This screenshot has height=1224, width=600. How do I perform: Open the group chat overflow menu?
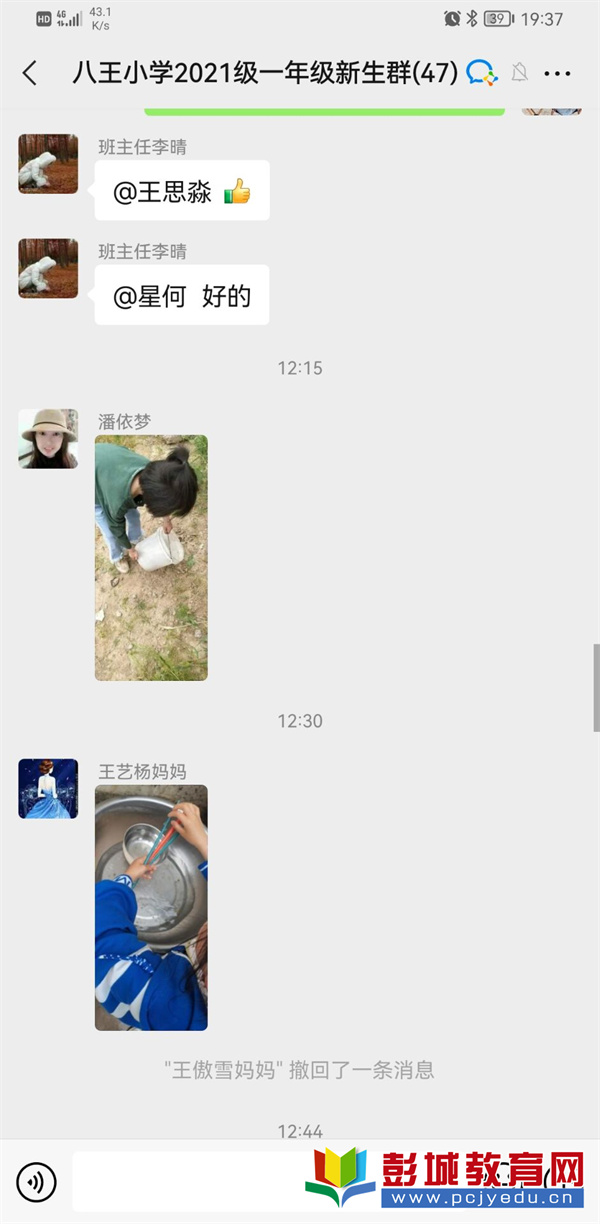[x=557, y=73]
